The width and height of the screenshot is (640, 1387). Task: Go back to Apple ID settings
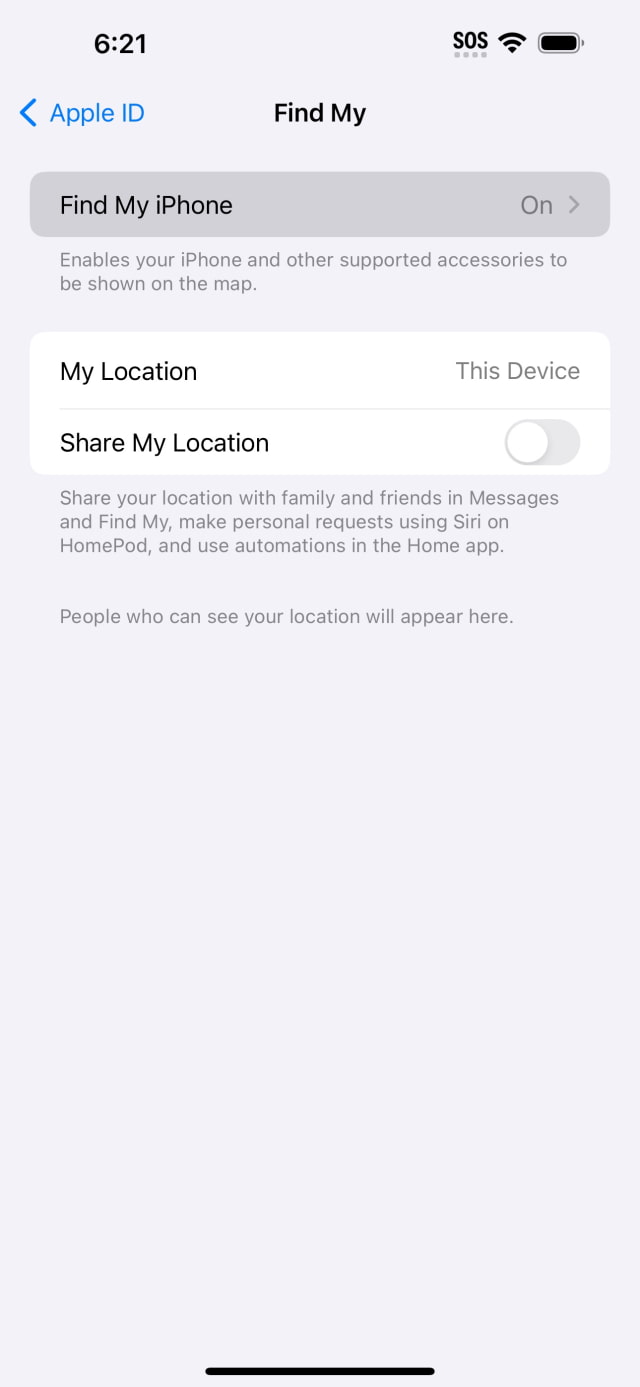tap(82, 113)
